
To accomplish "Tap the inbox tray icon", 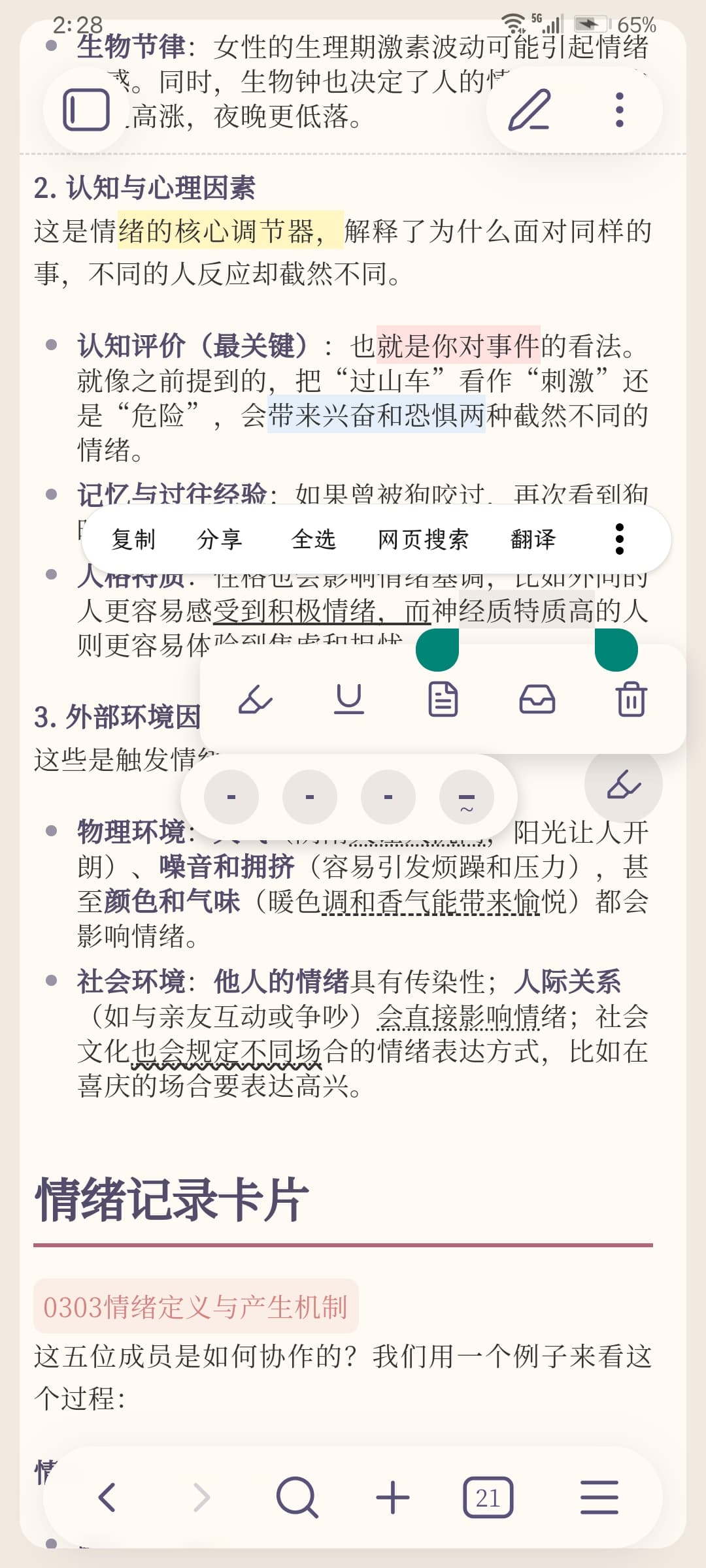I will point(537,700).
